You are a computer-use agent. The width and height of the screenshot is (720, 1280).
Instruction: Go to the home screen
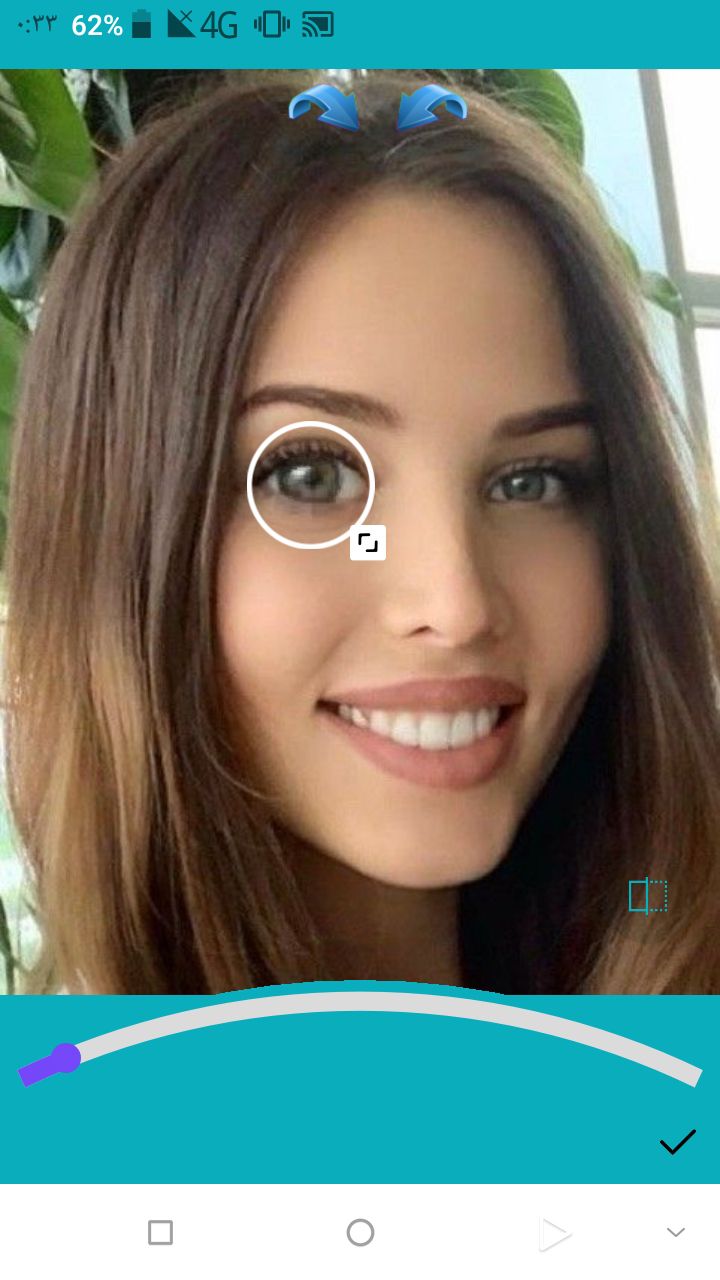point(360,1232)
